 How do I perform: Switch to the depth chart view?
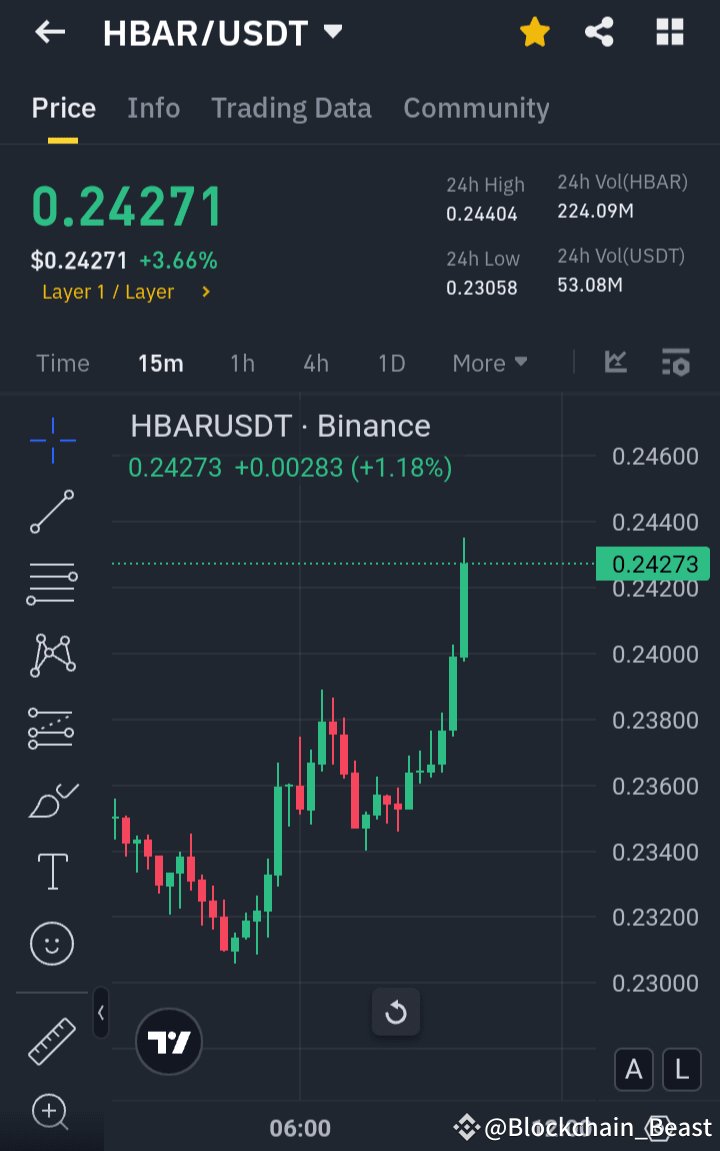coord(615,363)
